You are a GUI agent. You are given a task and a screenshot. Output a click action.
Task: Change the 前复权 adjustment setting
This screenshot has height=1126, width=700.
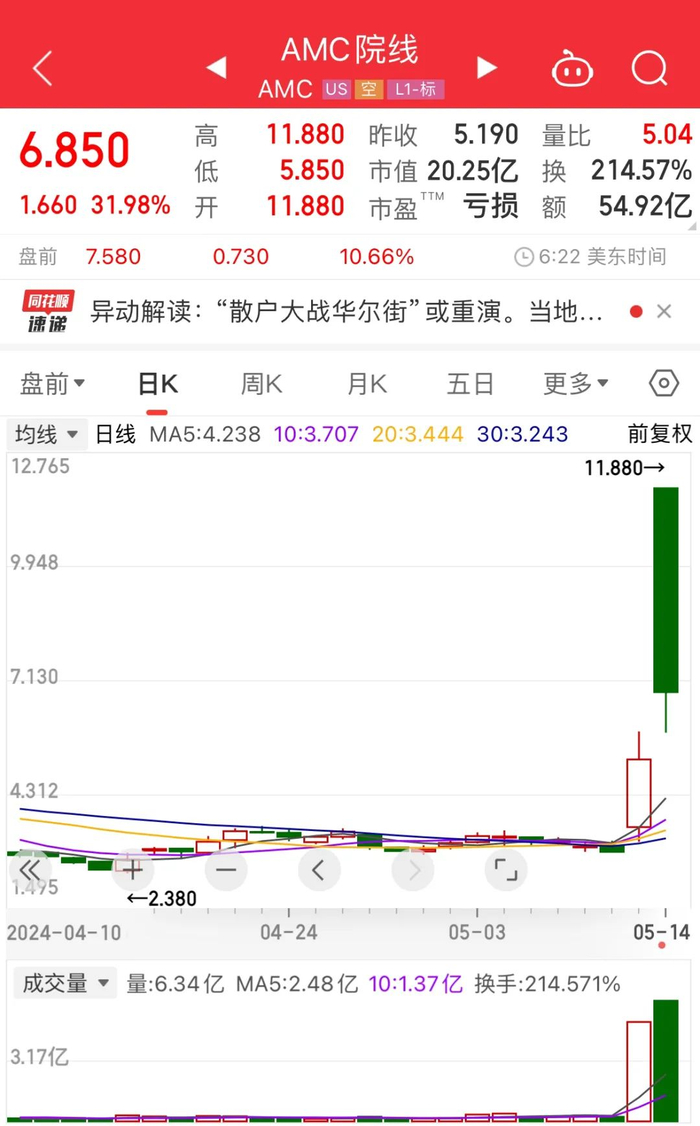[x=660, y=434]
